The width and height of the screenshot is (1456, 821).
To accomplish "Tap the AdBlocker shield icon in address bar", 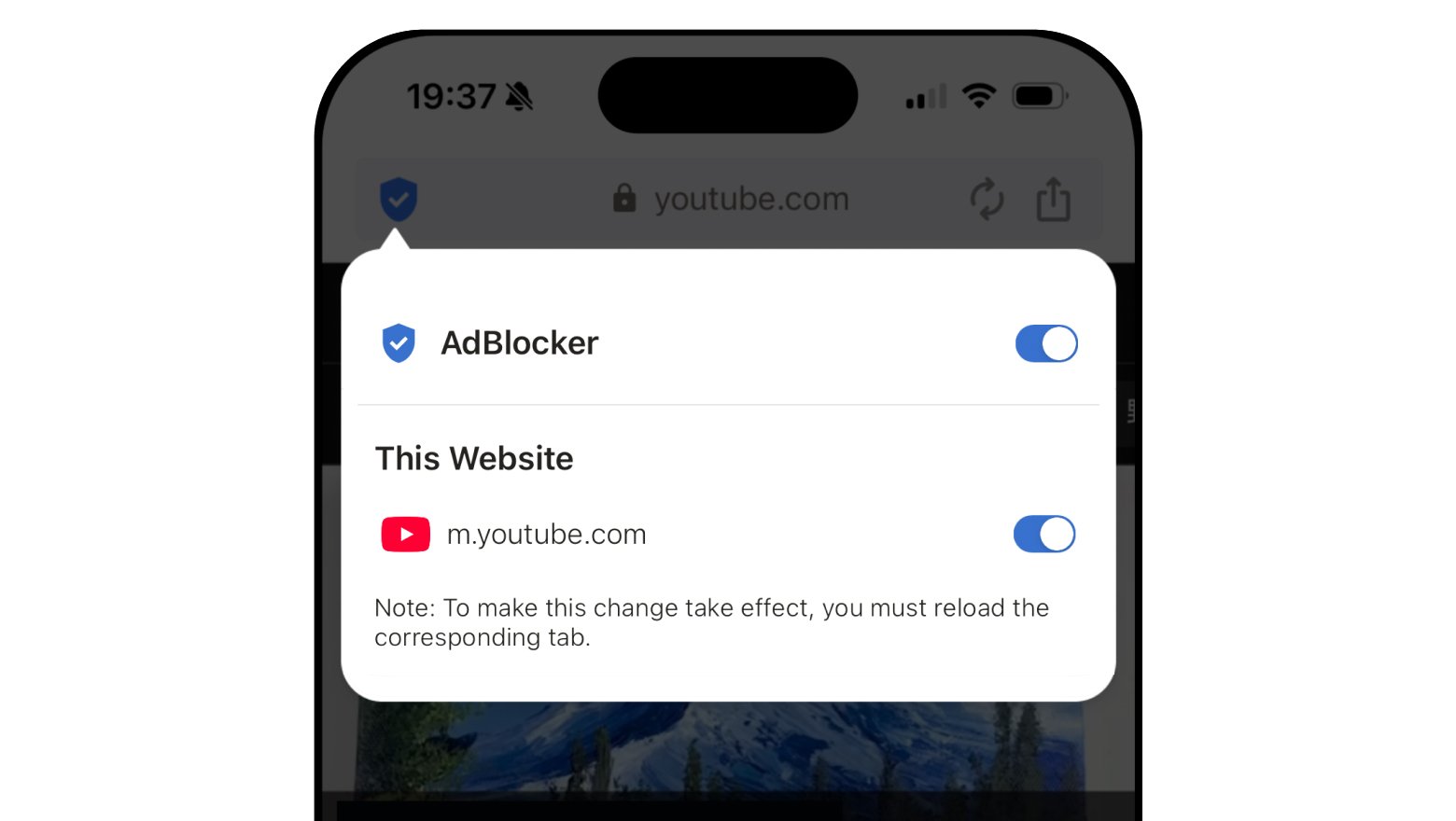I will 399,199.
